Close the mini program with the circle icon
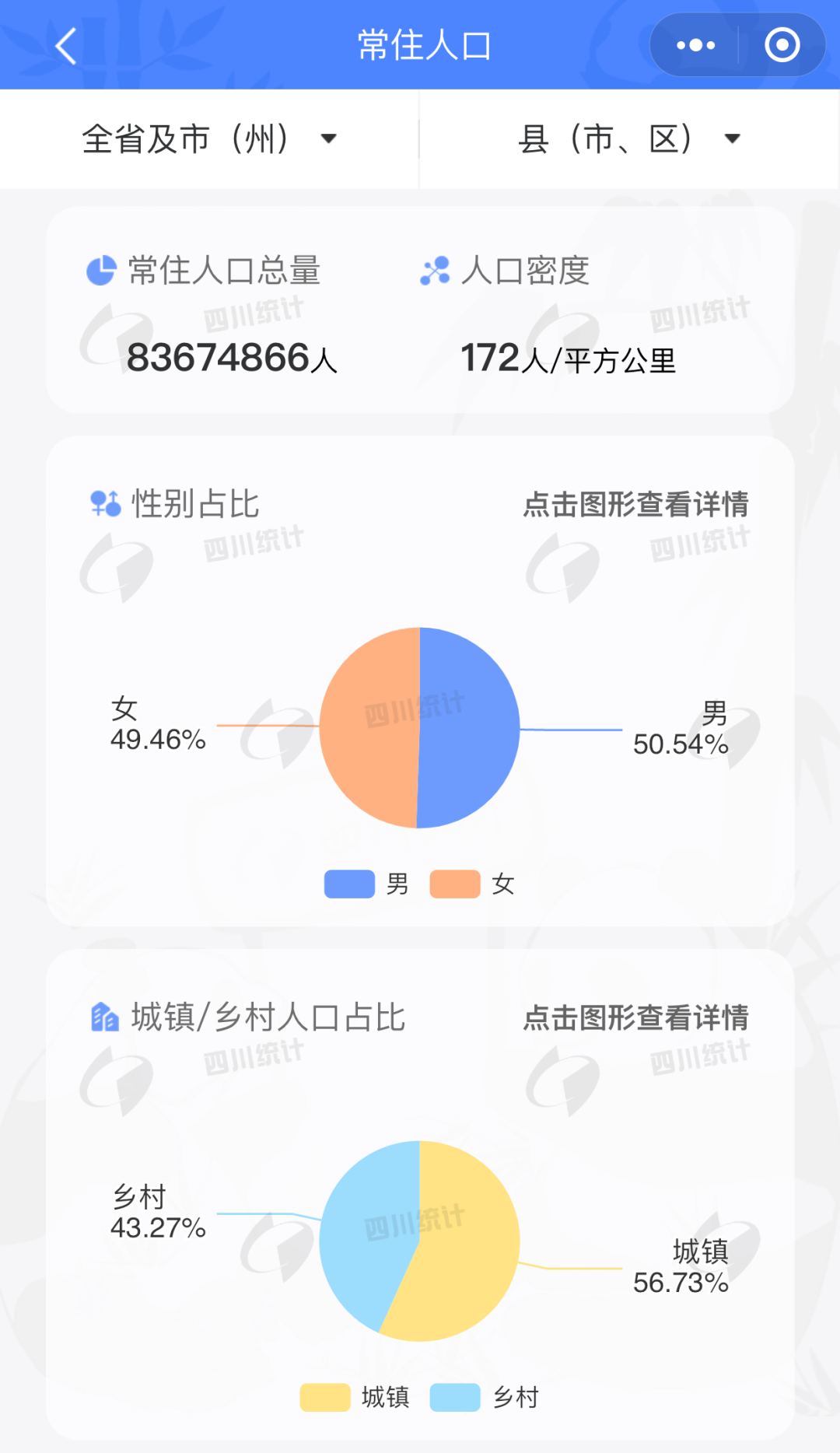Image resolution: width=840 pixels, height=1453 pixels. [782, 46]
